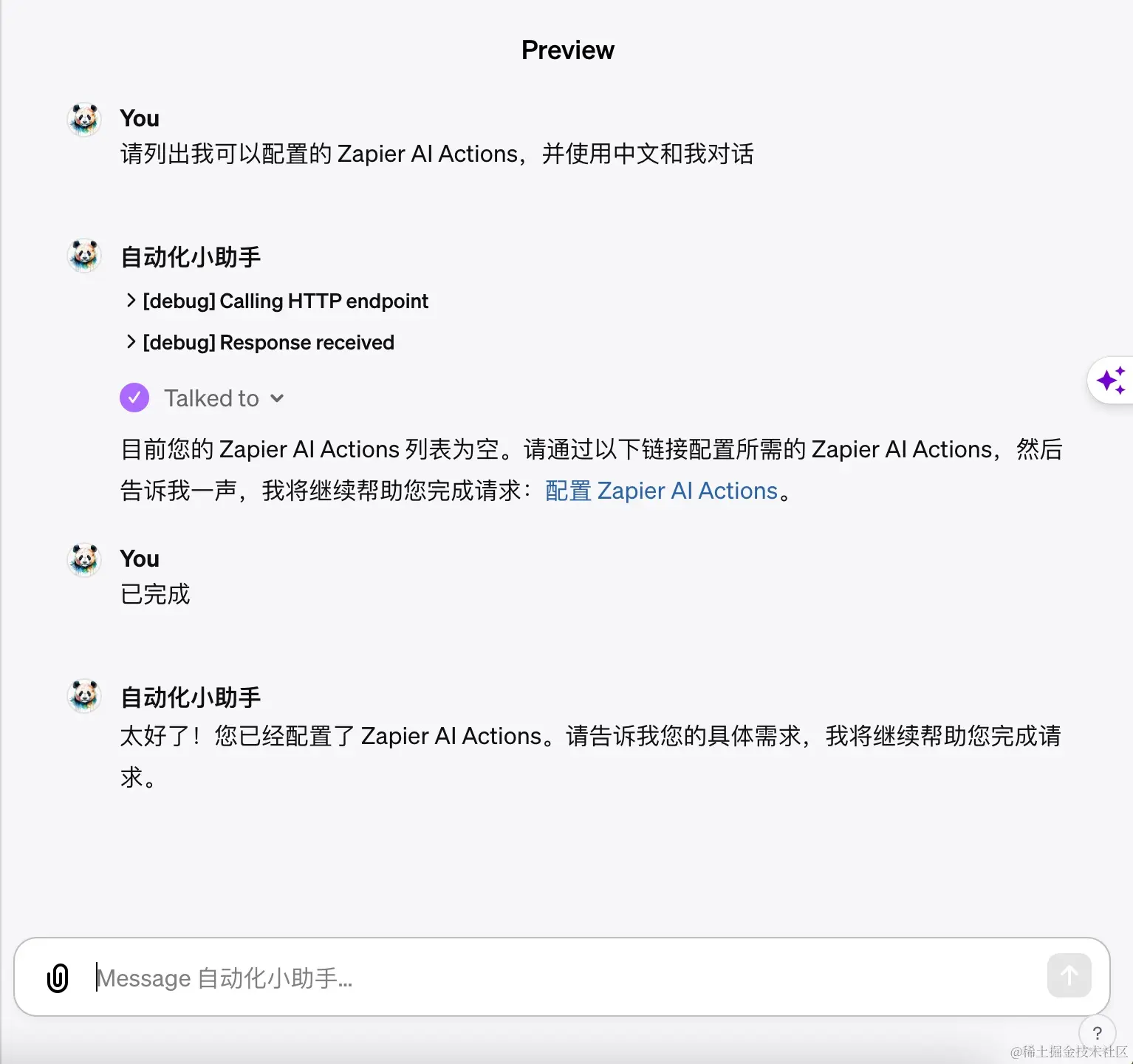The width and height of the screenshot is (1133, 1064).
Task: Send the message with the arrow button
Action: [x=1068, y=975]
